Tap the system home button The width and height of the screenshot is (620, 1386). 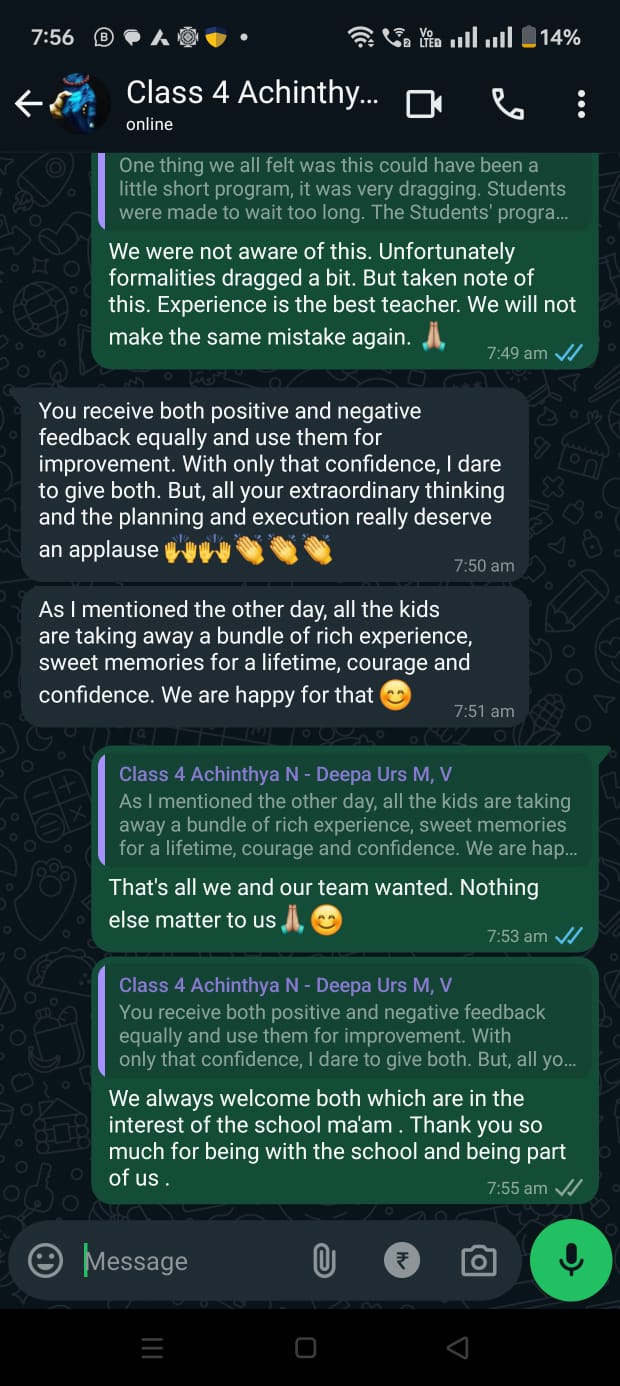click(x=306, y=1347)
